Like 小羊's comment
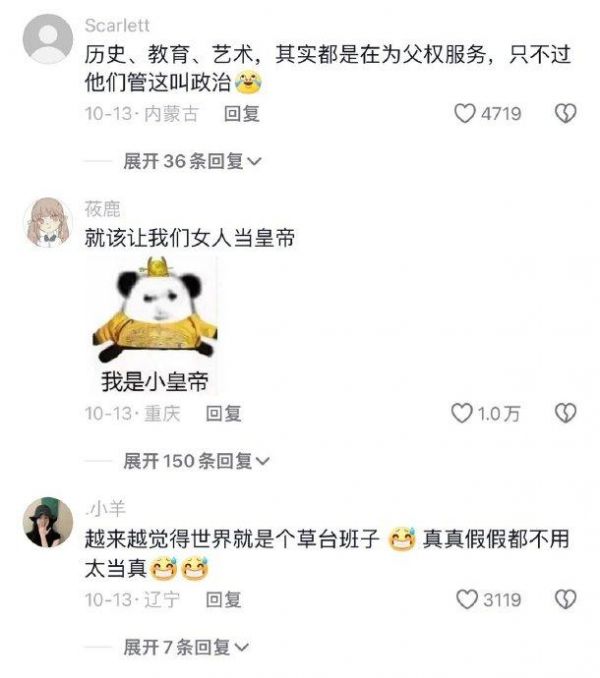The image size is (600, 678). click(x=466, y=599)
